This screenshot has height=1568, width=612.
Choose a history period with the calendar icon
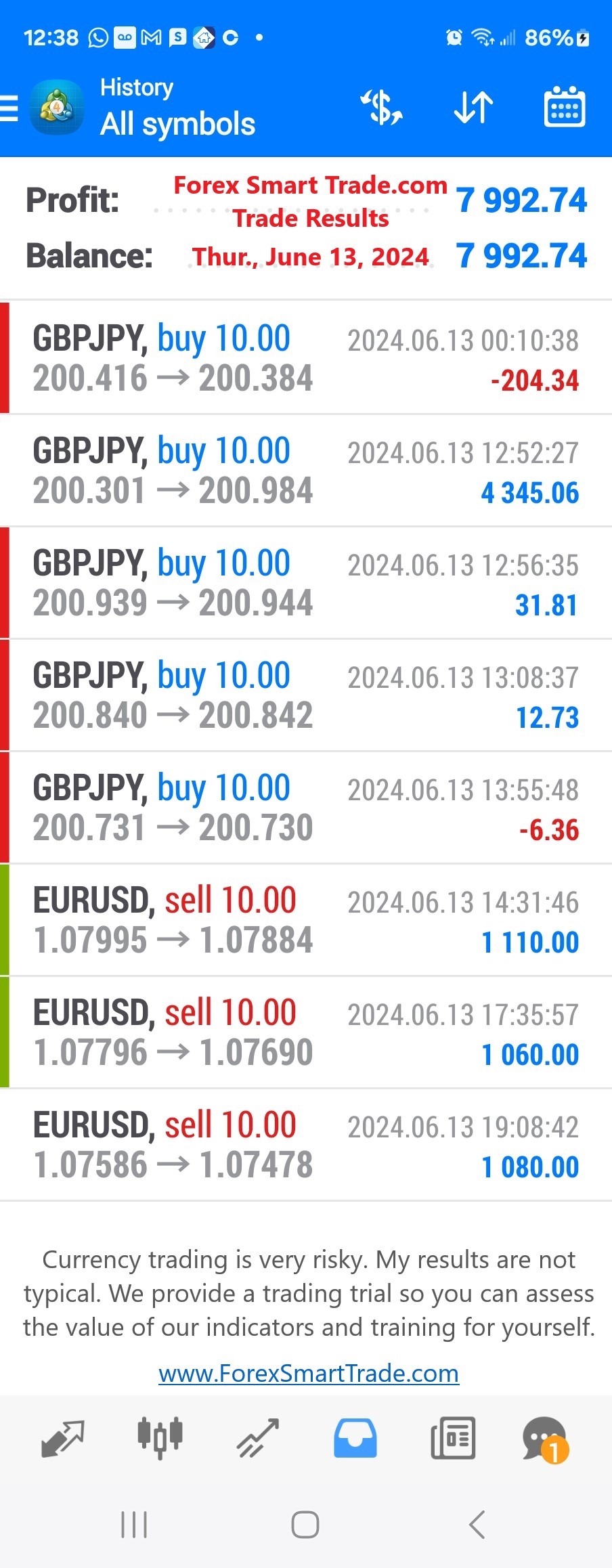click(565, 108)
